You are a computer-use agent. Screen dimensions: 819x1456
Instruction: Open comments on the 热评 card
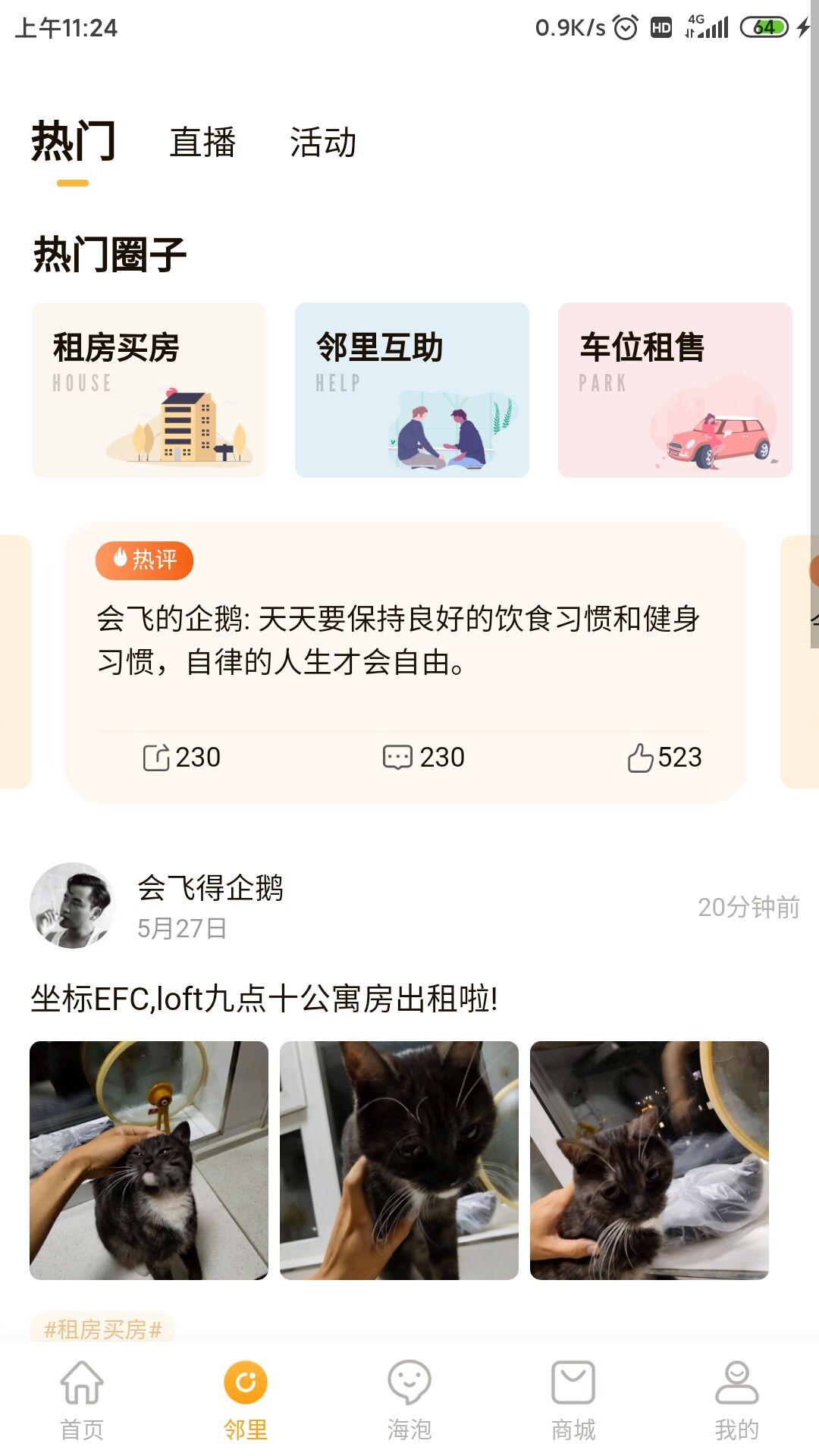[423, 758]
